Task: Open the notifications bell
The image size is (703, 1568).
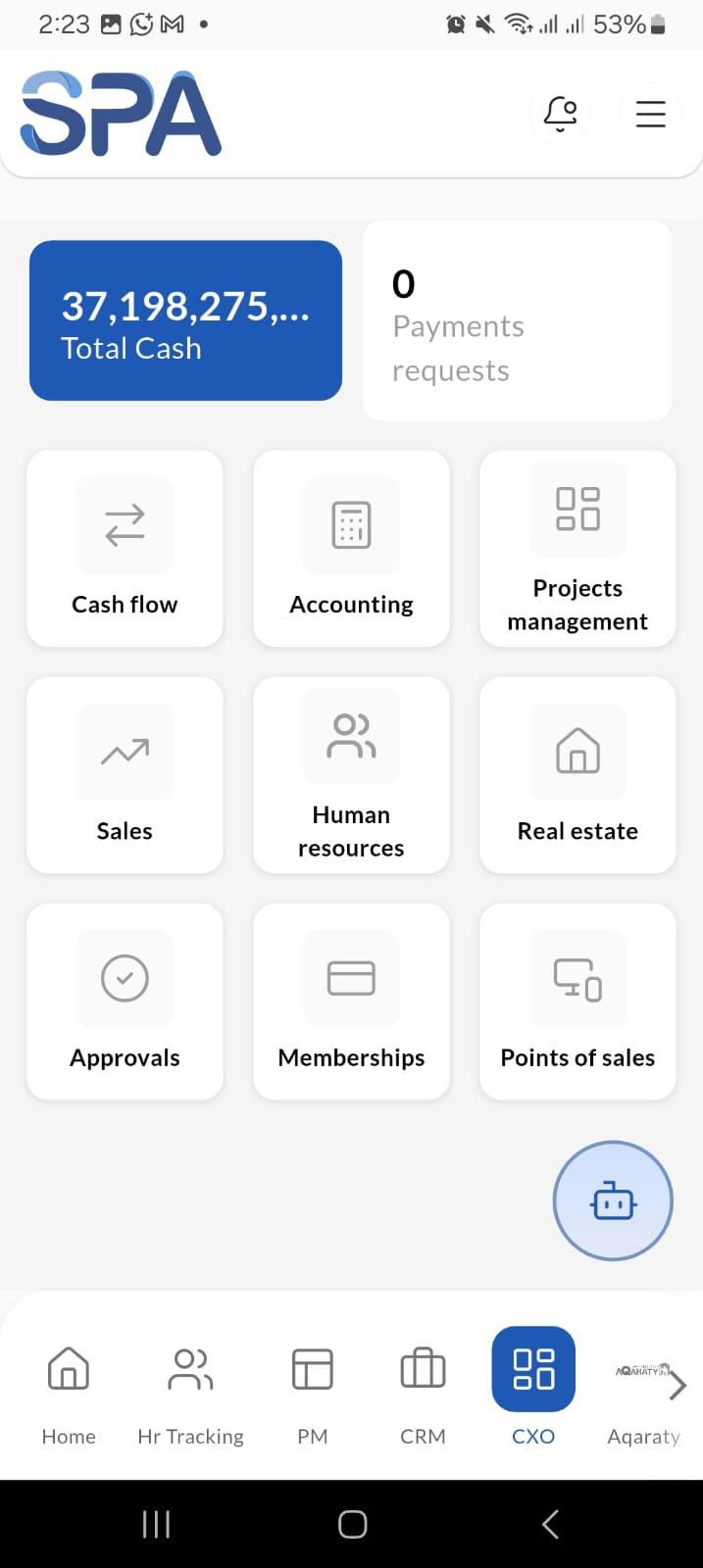Action: (x=560, y=114)
